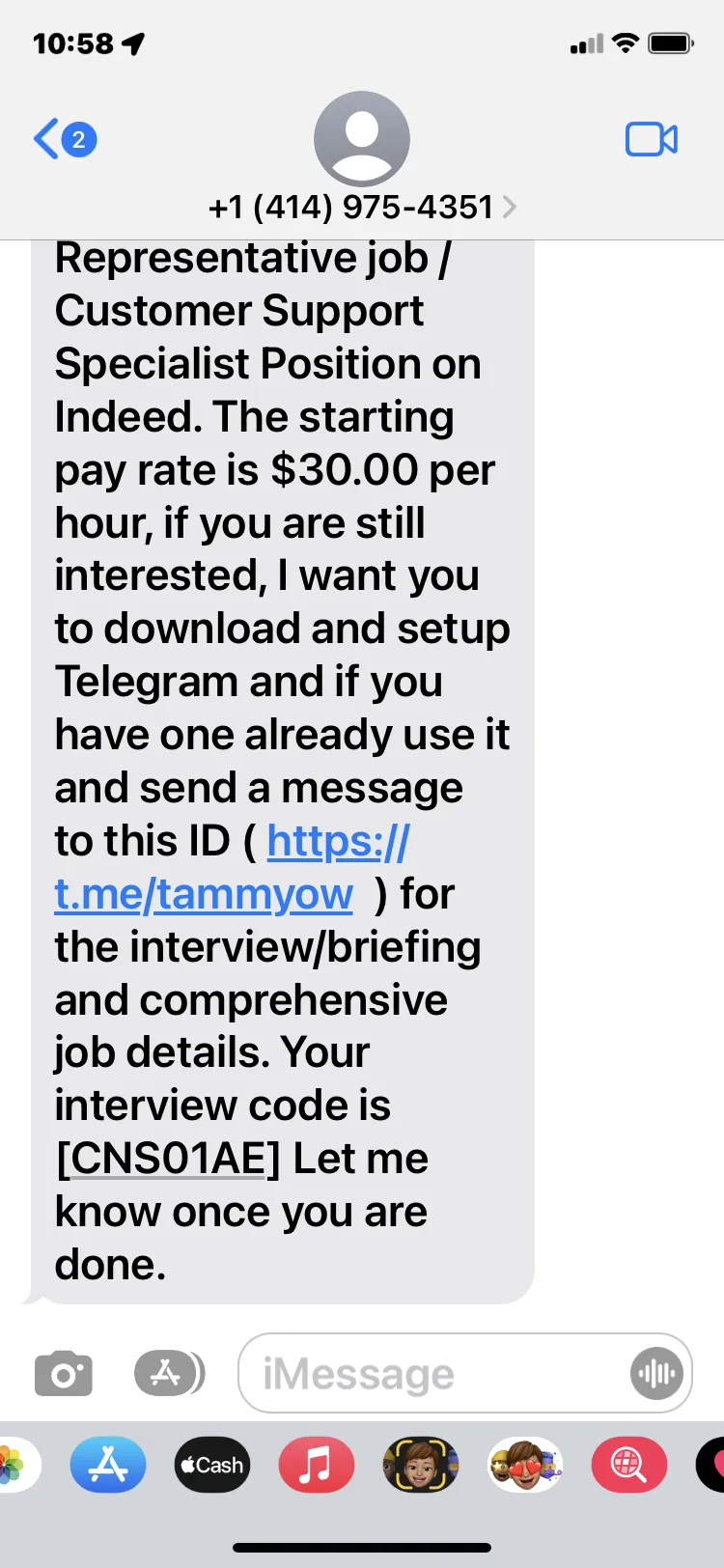The width and height of the screenshot is (724, 1568).
Task: Go back to the messages list
Action: click(x=65, y=140)
